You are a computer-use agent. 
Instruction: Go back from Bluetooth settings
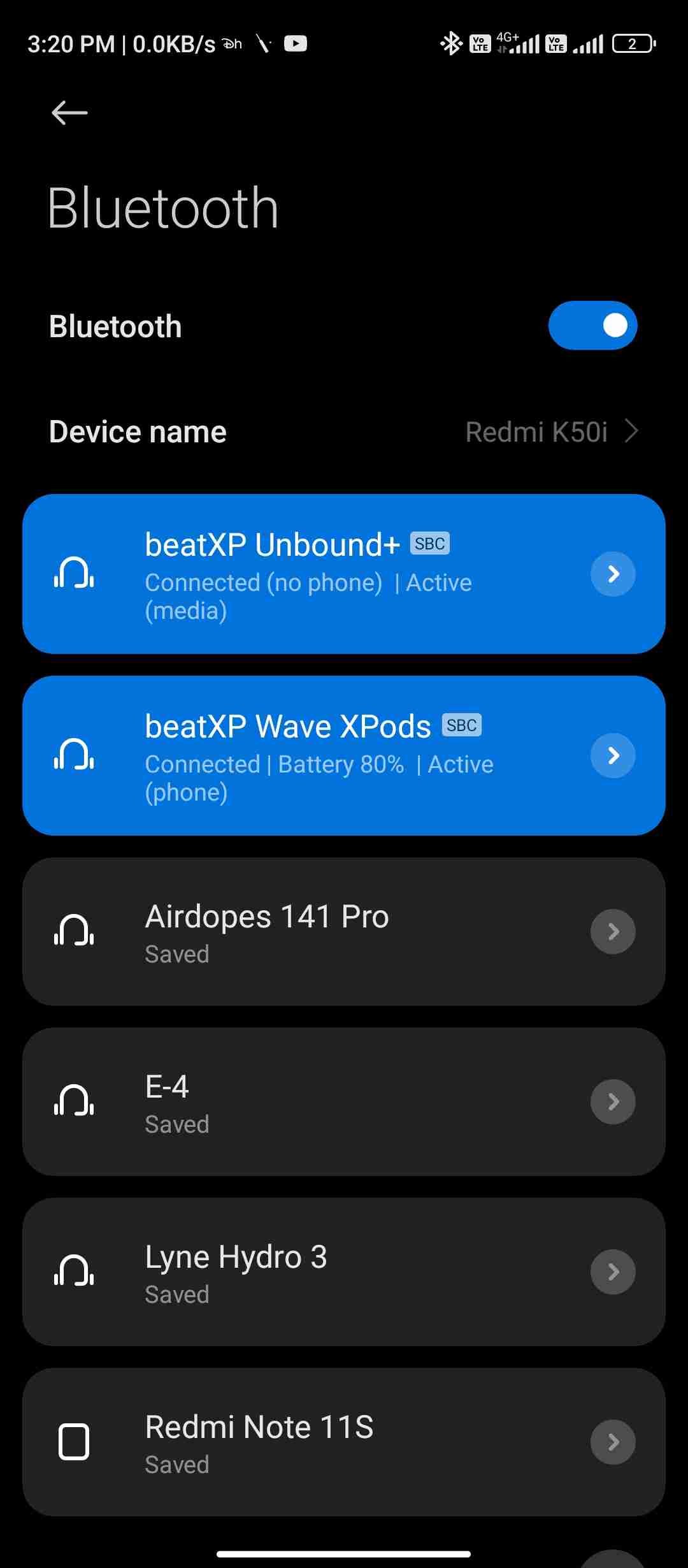coord(69,113)
